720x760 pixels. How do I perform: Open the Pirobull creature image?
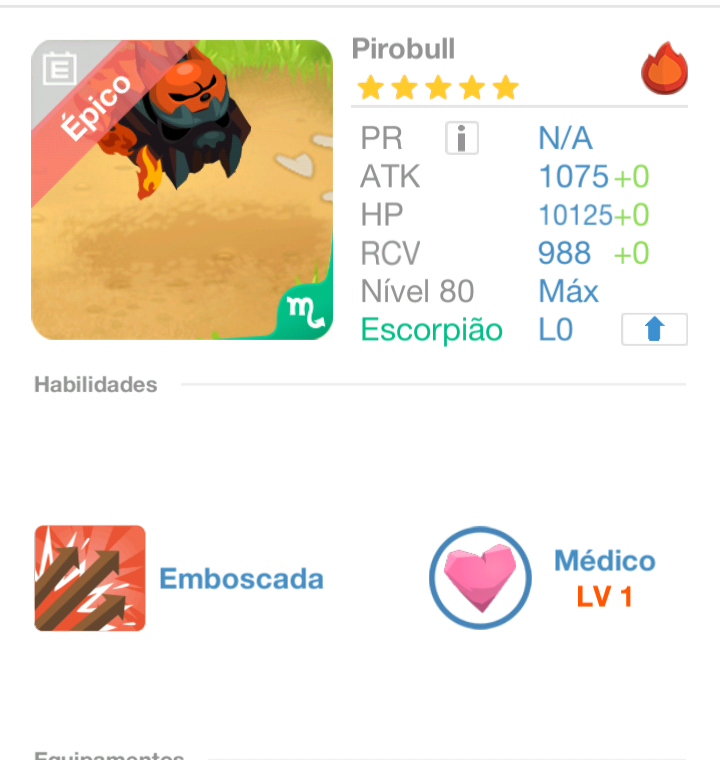[182, 190]
